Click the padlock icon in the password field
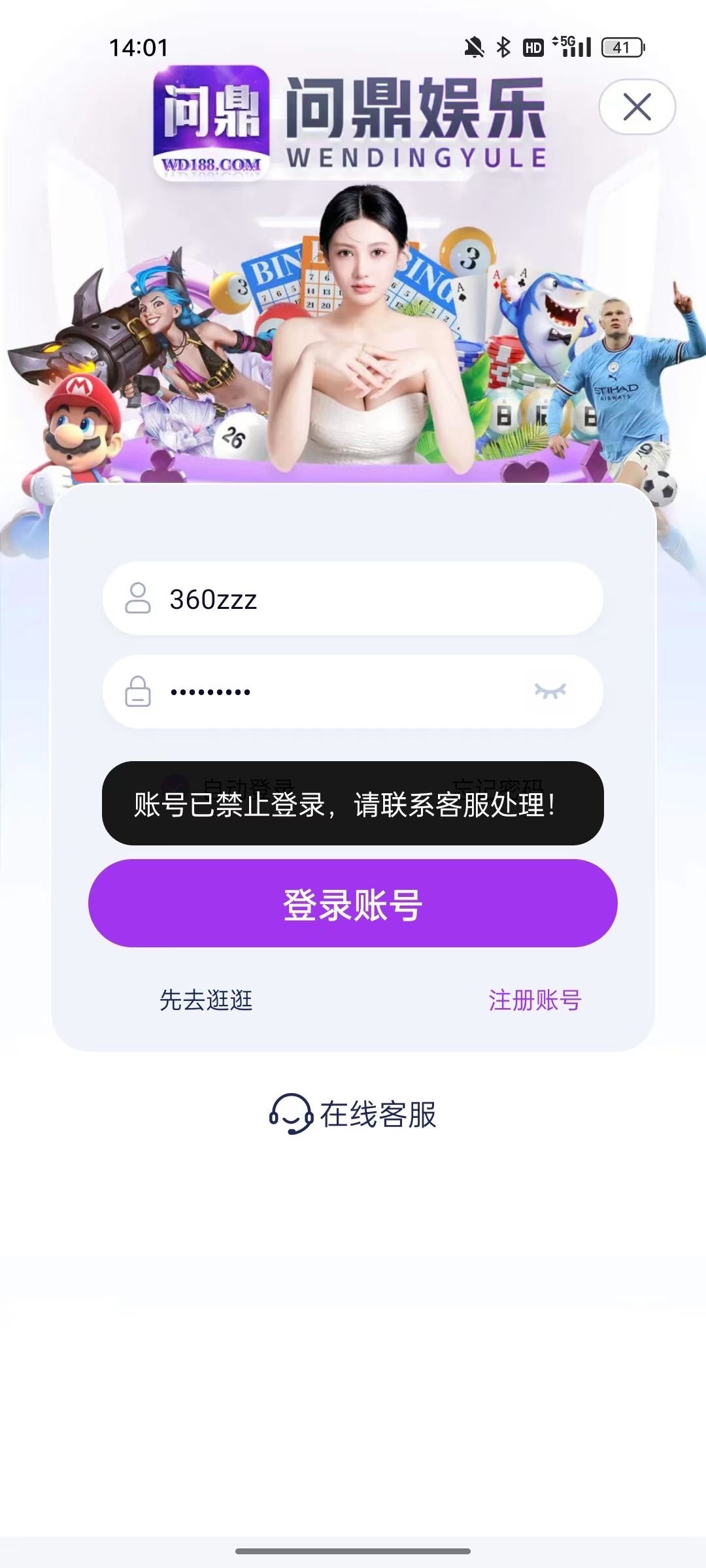The image size is (706, 1568). [137, 691]
